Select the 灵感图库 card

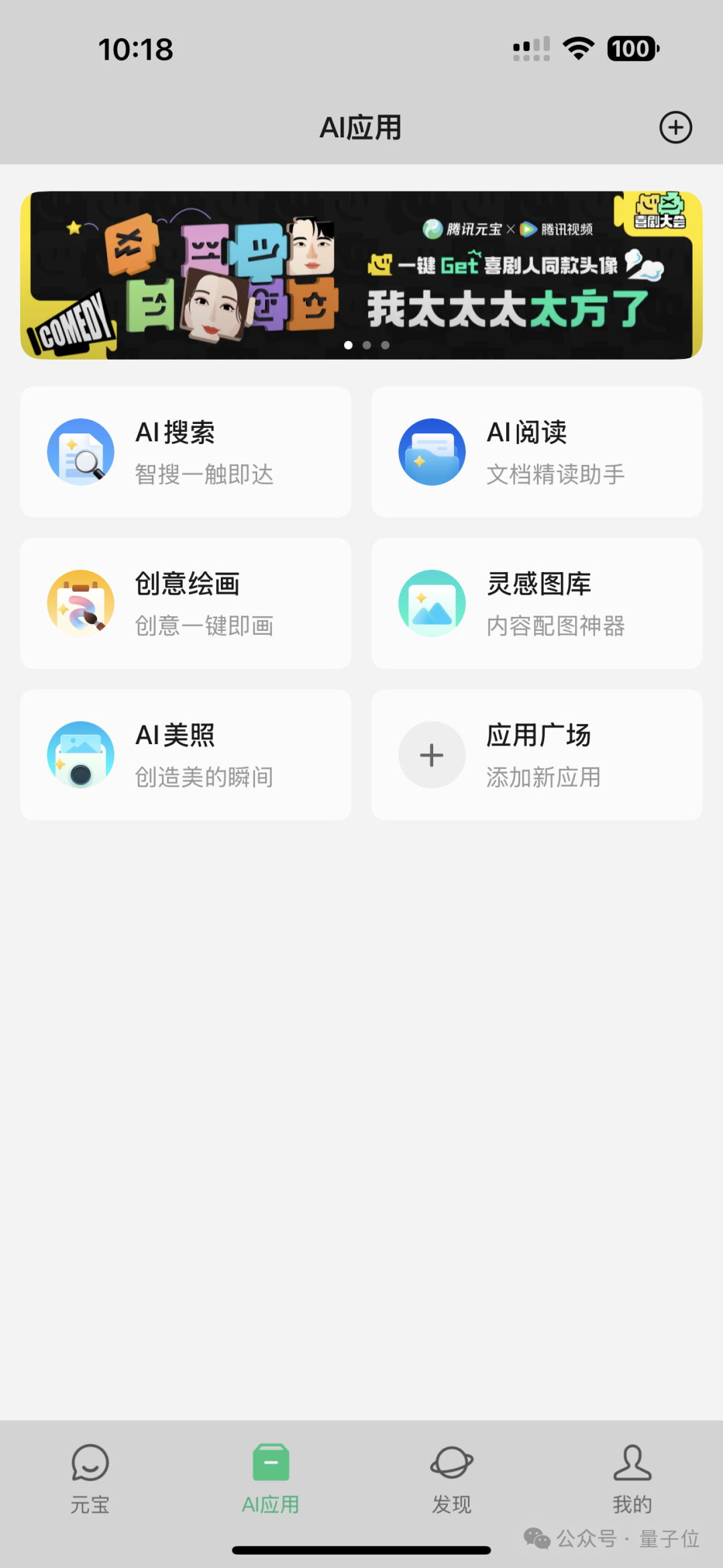click(537, 603)
